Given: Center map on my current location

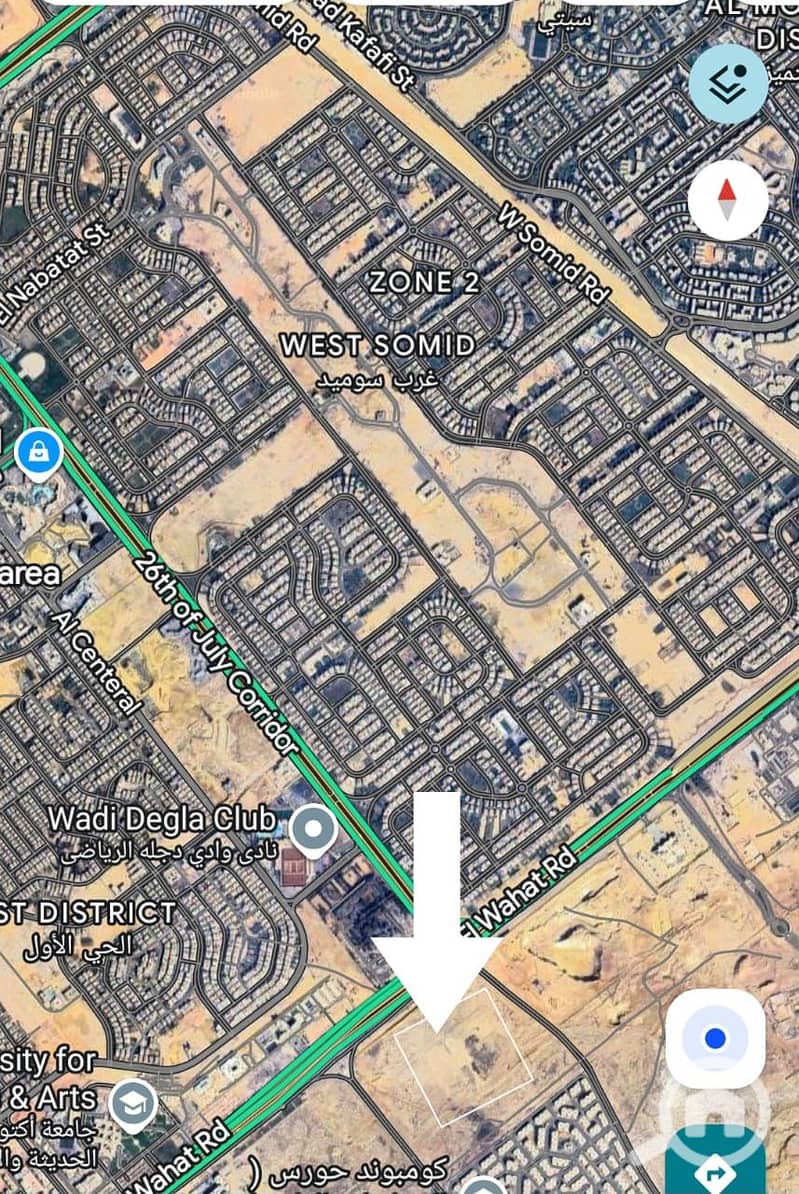Looking at the screenshot, I should point(715,1039).
